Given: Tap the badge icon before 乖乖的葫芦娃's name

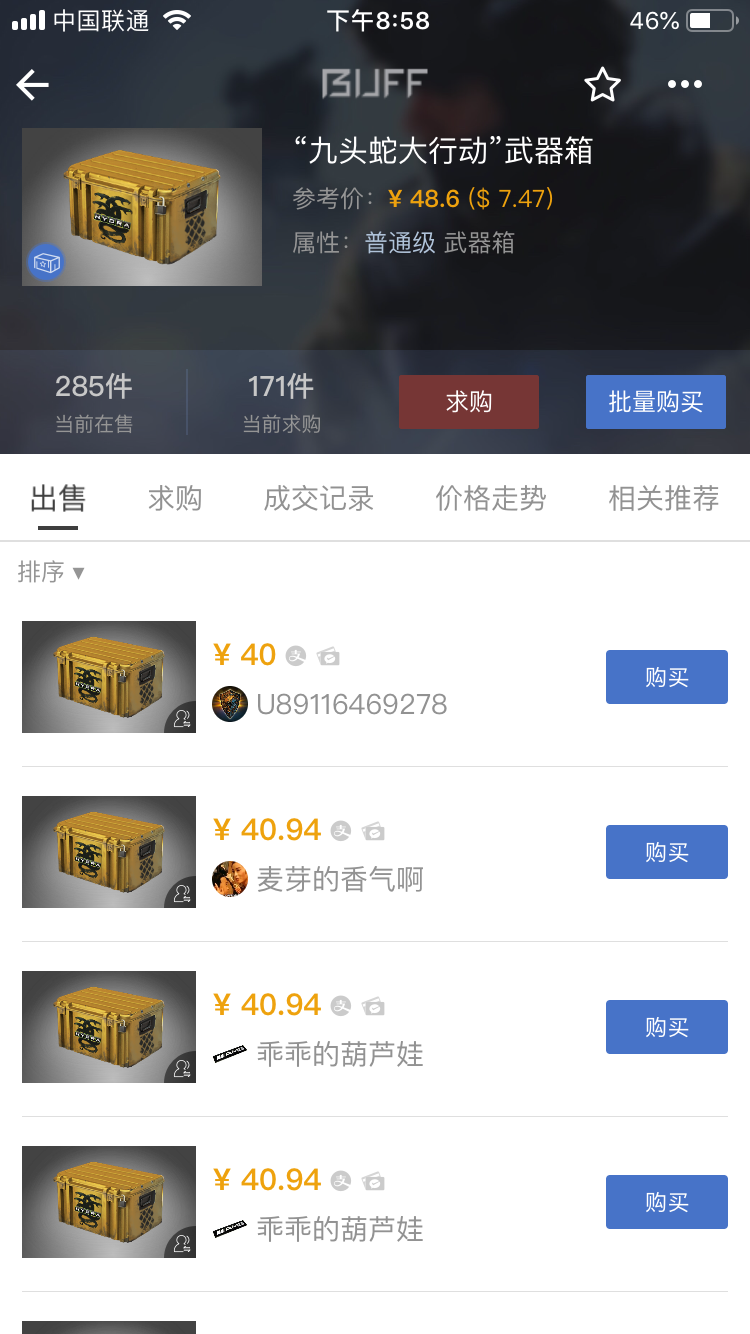Looking at the screenshot, I should [229, 1051].
